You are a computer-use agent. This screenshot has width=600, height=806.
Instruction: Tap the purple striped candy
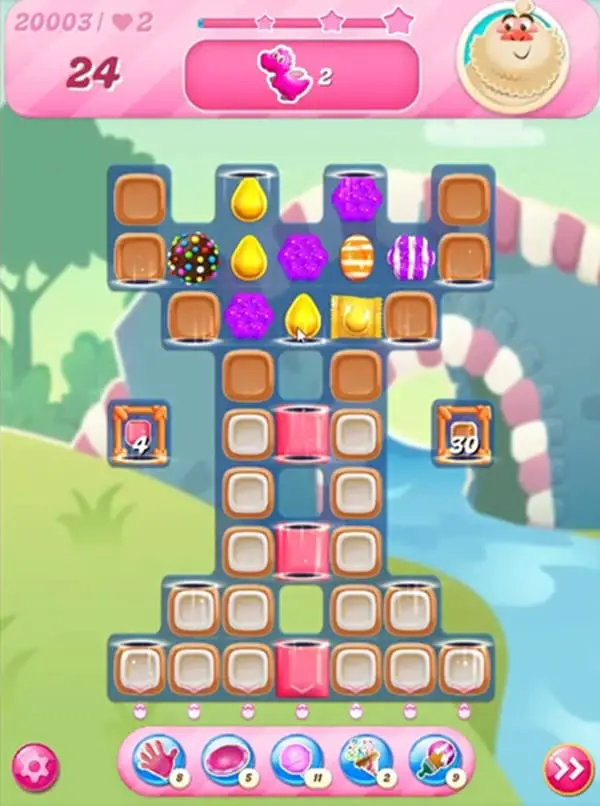(x=409, y=258)
